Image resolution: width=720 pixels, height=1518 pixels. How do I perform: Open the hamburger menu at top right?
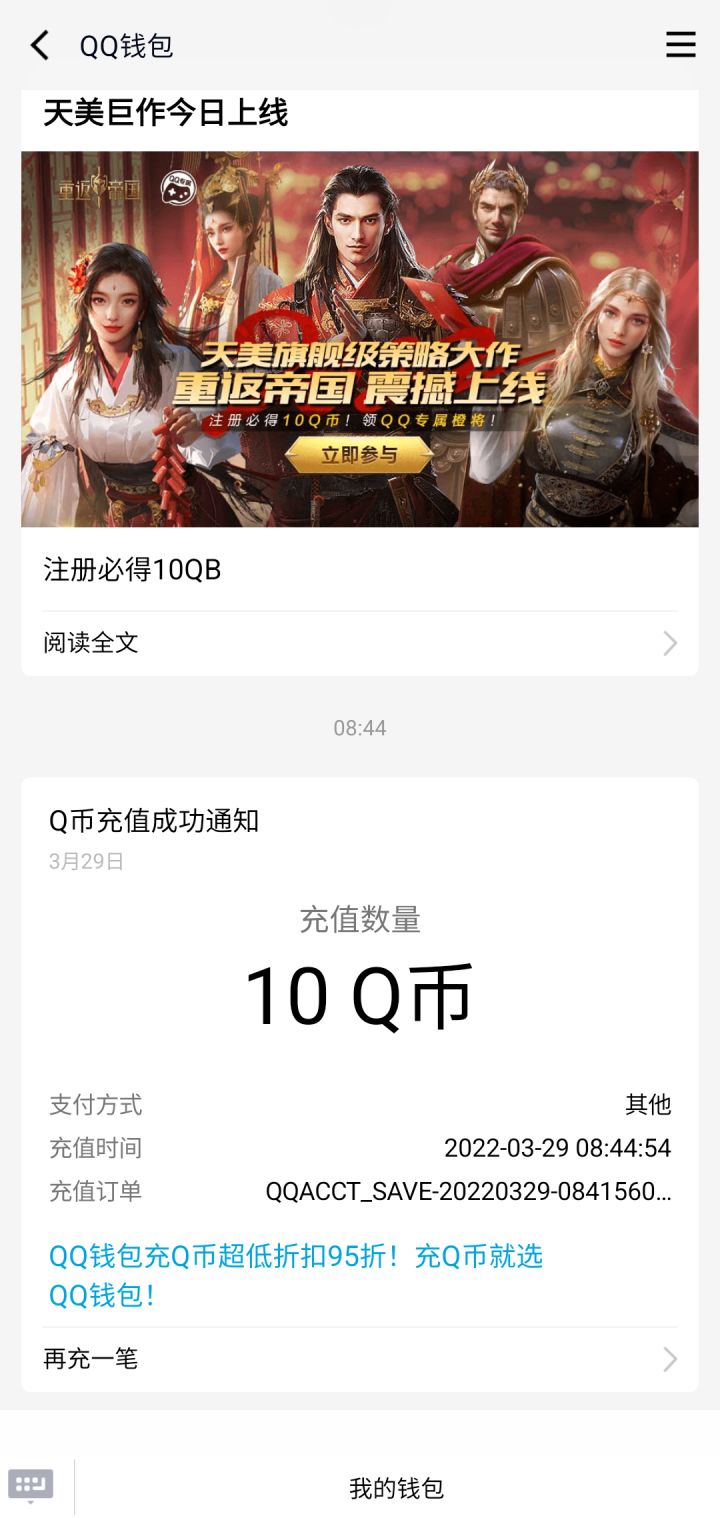pyautogui.click(x=680, y=45)
